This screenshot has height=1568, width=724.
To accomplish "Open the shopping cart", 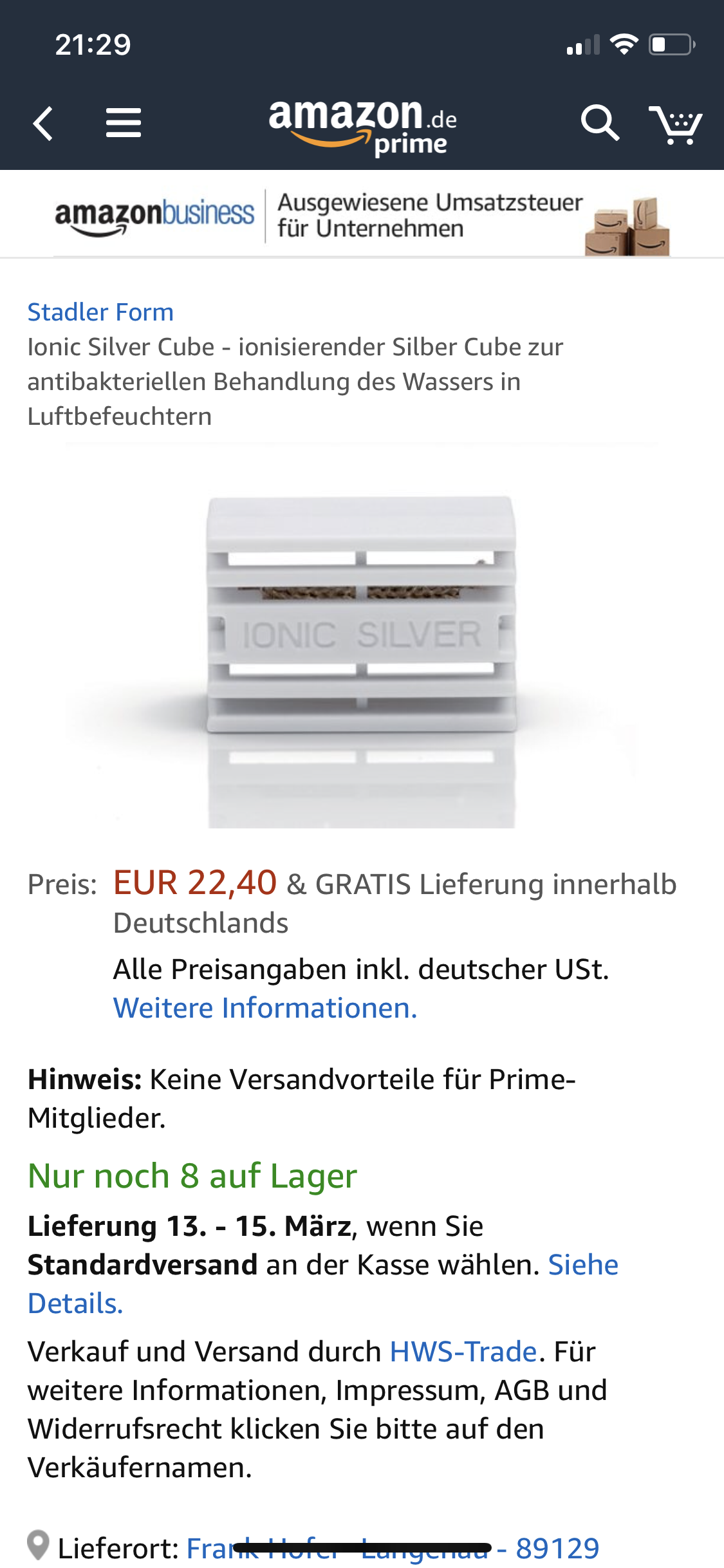I will click(675, 124).
